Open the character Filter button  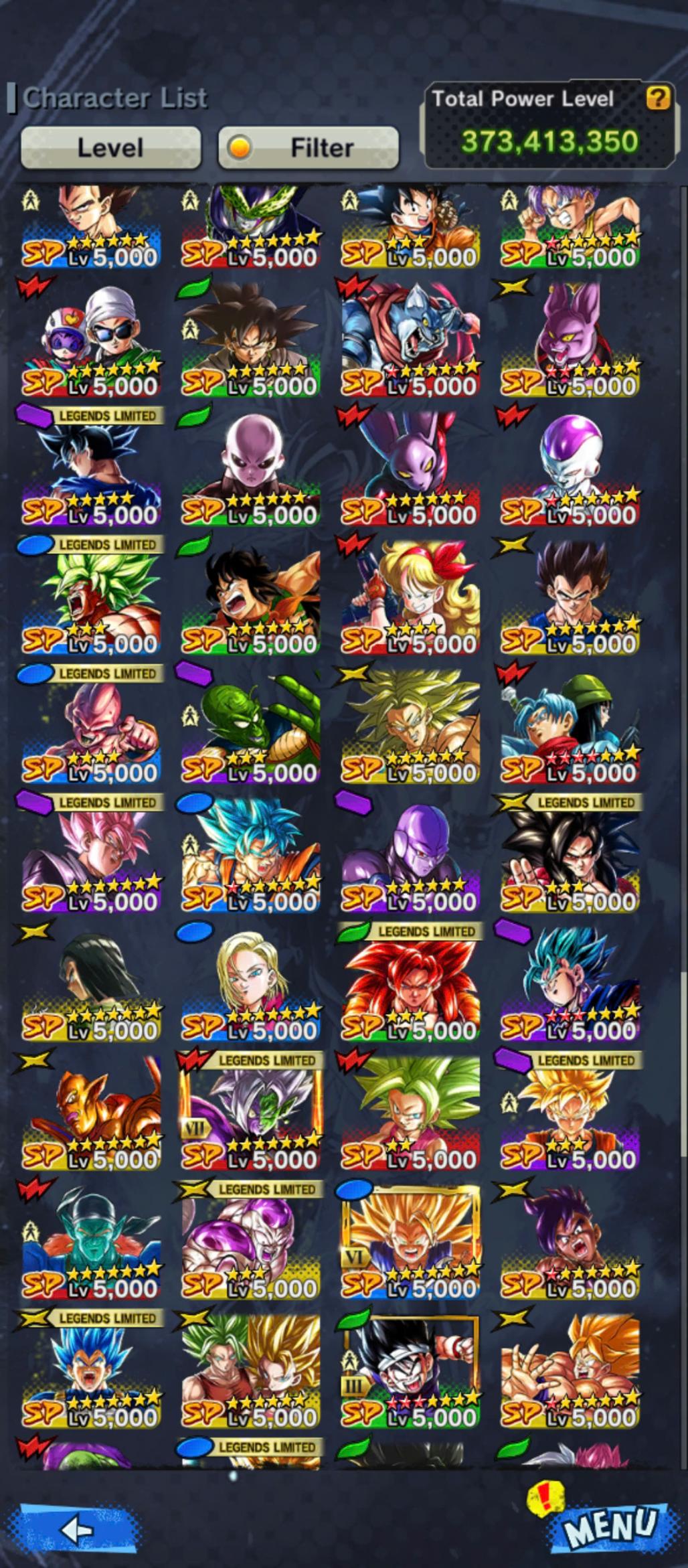coord(309,147)
